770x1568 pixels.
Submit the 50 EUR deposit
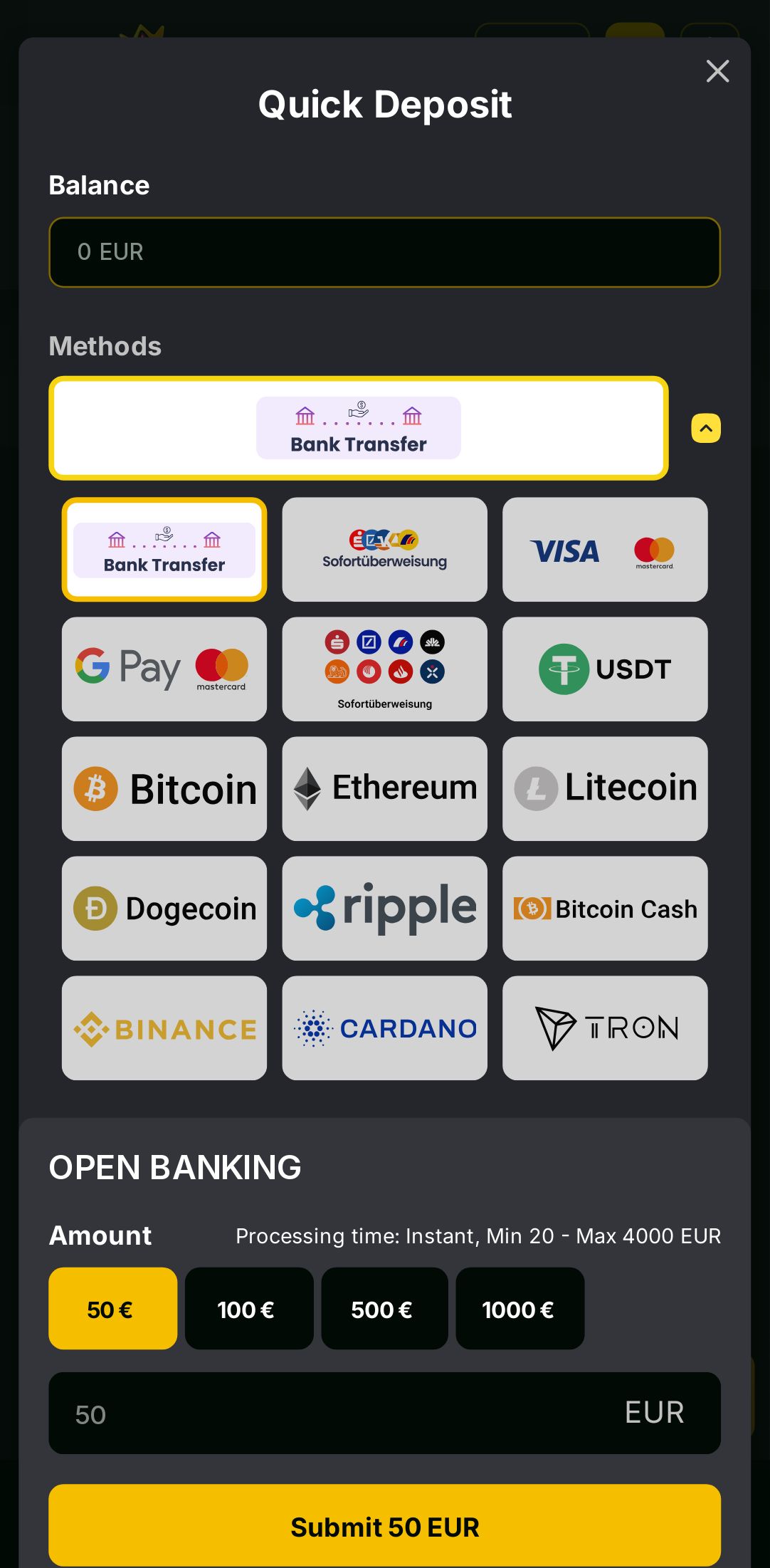(x=384, y=1527)
